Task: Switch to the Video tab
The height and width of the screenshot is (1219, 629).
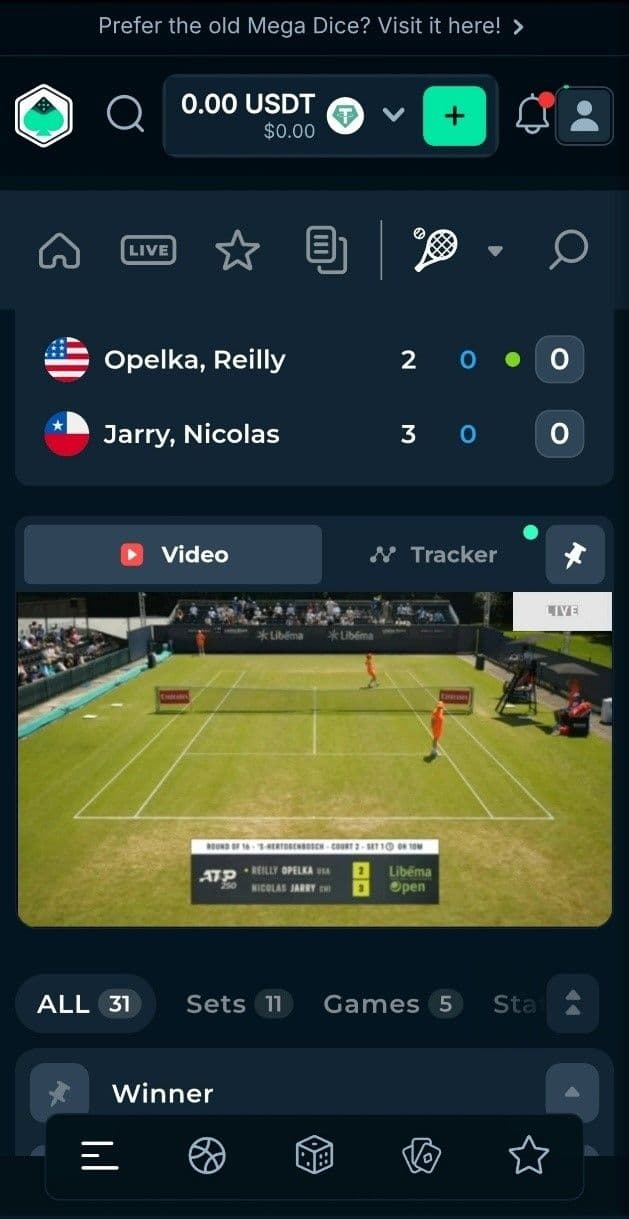Action: pyautogui.click(x=173, y=554)
